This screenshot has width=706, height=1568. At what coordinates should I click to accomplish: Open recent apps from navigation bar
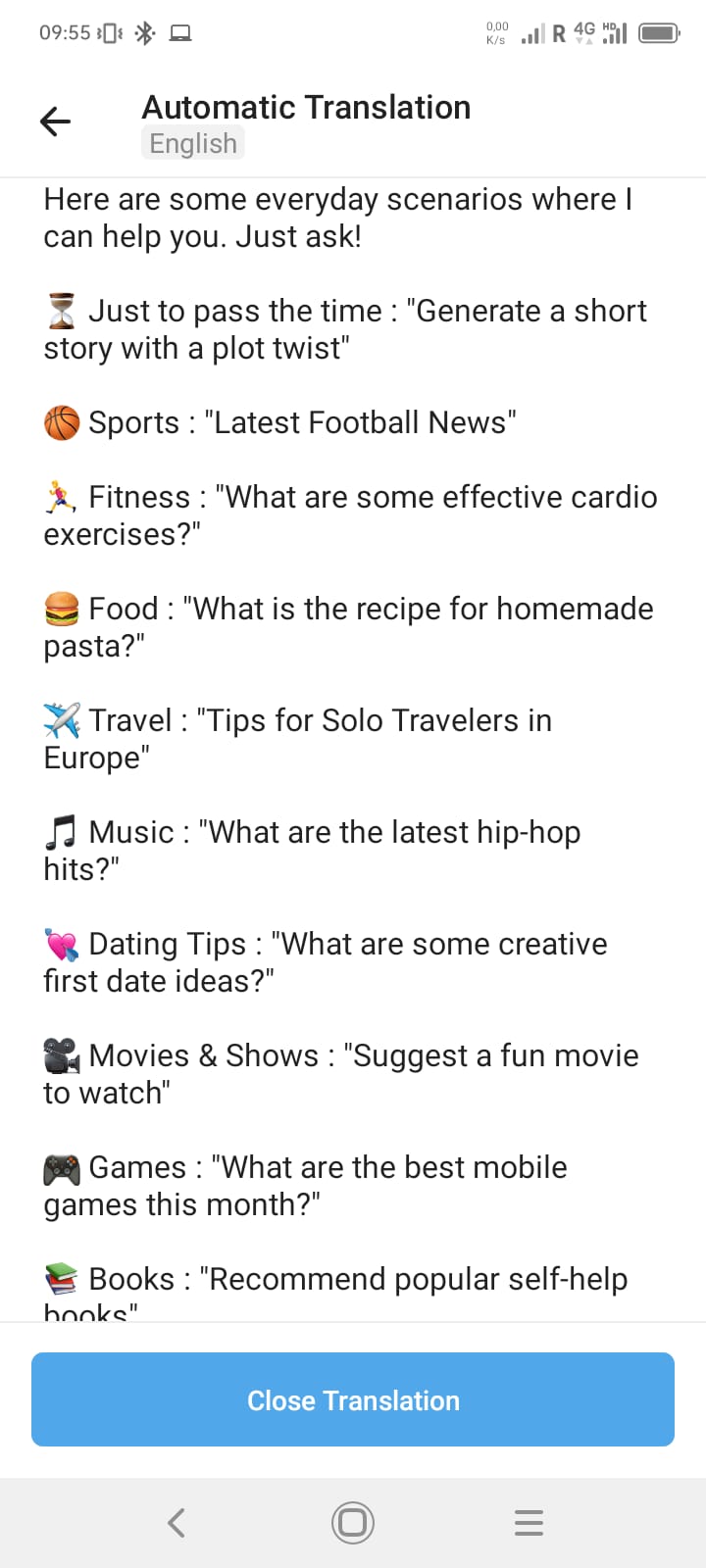(529, 1522)
